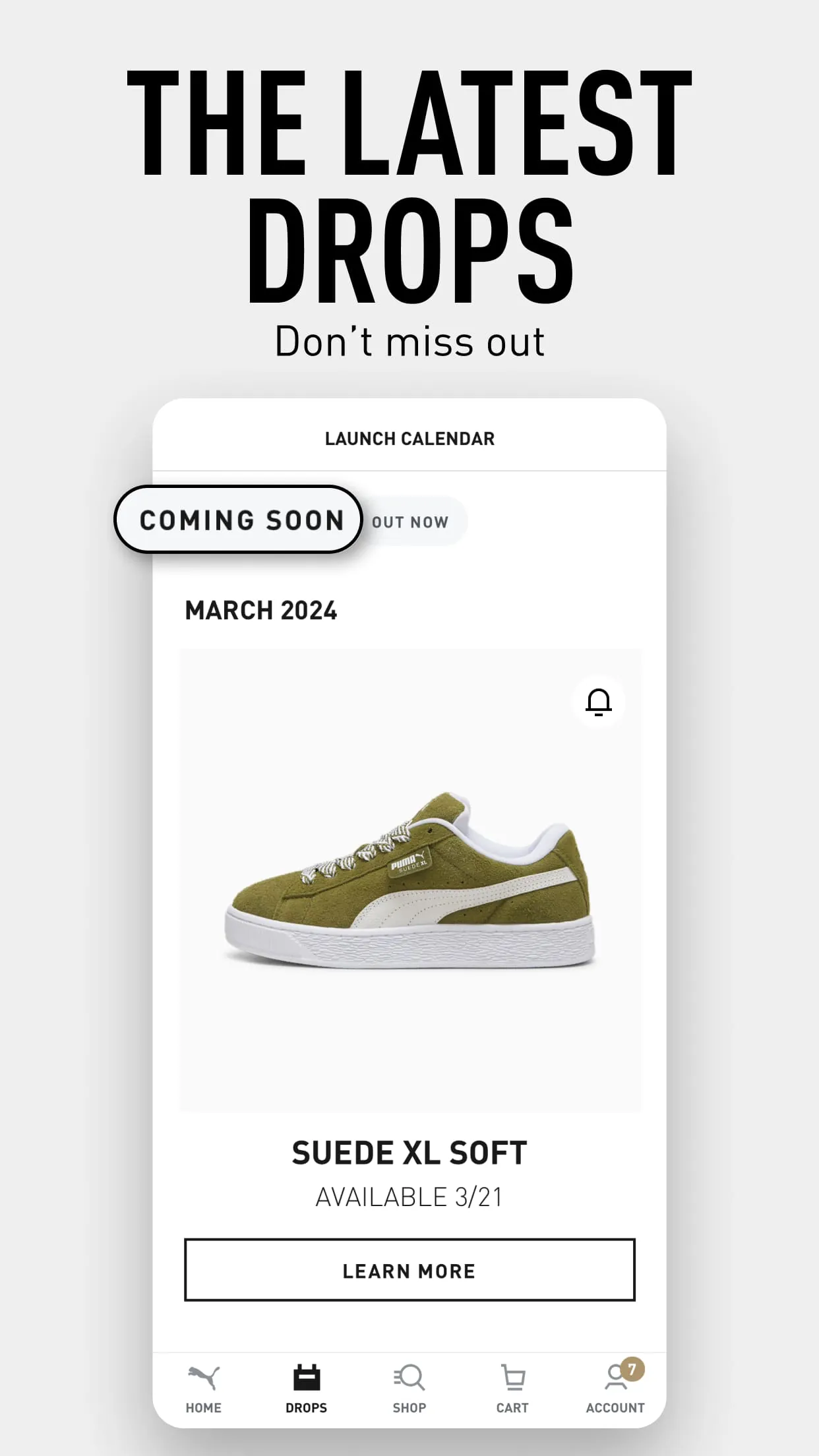Open the LAUNCH CALENDAR header
Image resolution: width=819 pixels, height=1456 pixels.
point(409,438)
